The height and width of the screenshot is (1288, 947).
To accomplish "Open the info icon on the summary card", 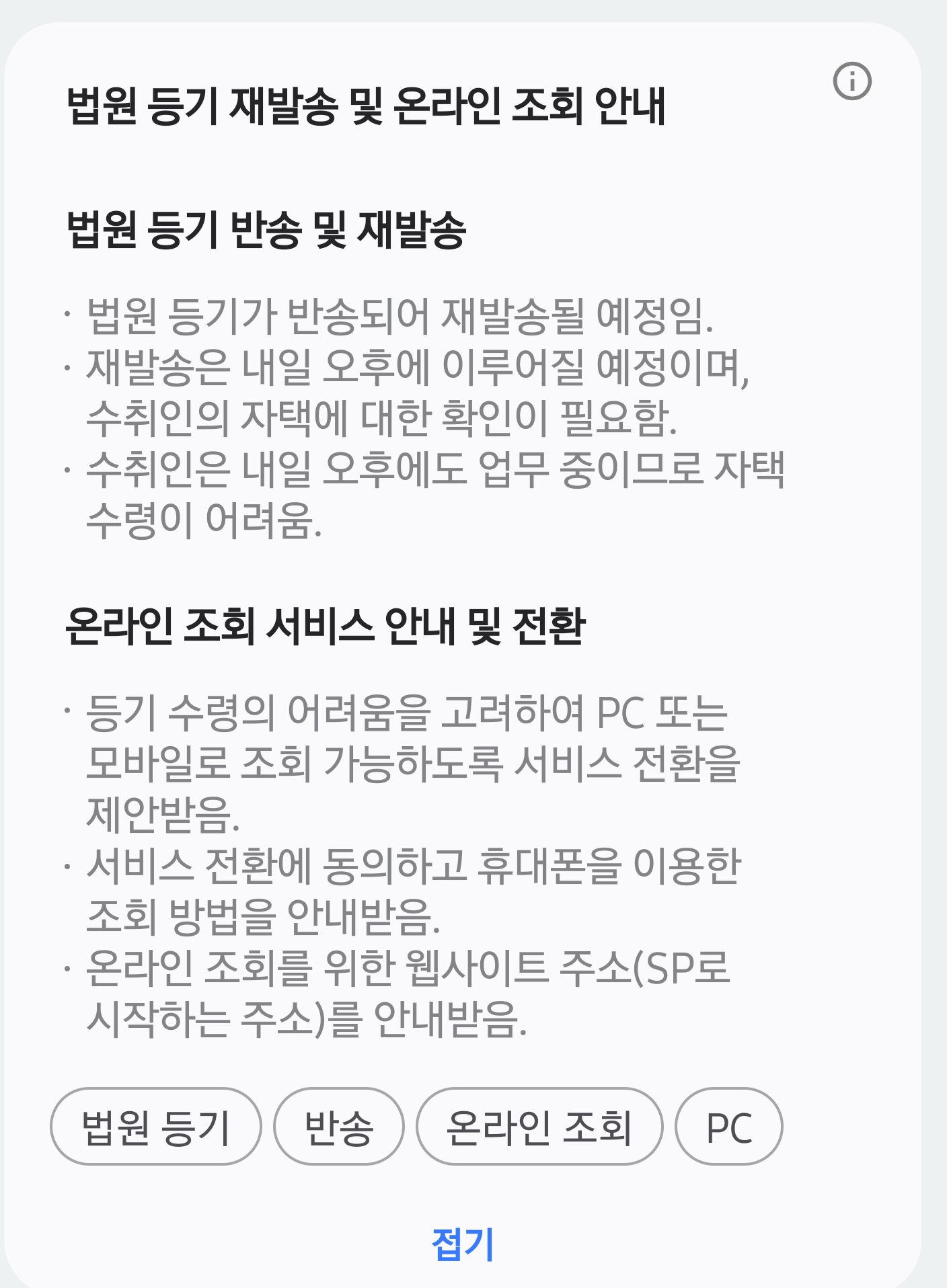I will (x=852, y=81).
